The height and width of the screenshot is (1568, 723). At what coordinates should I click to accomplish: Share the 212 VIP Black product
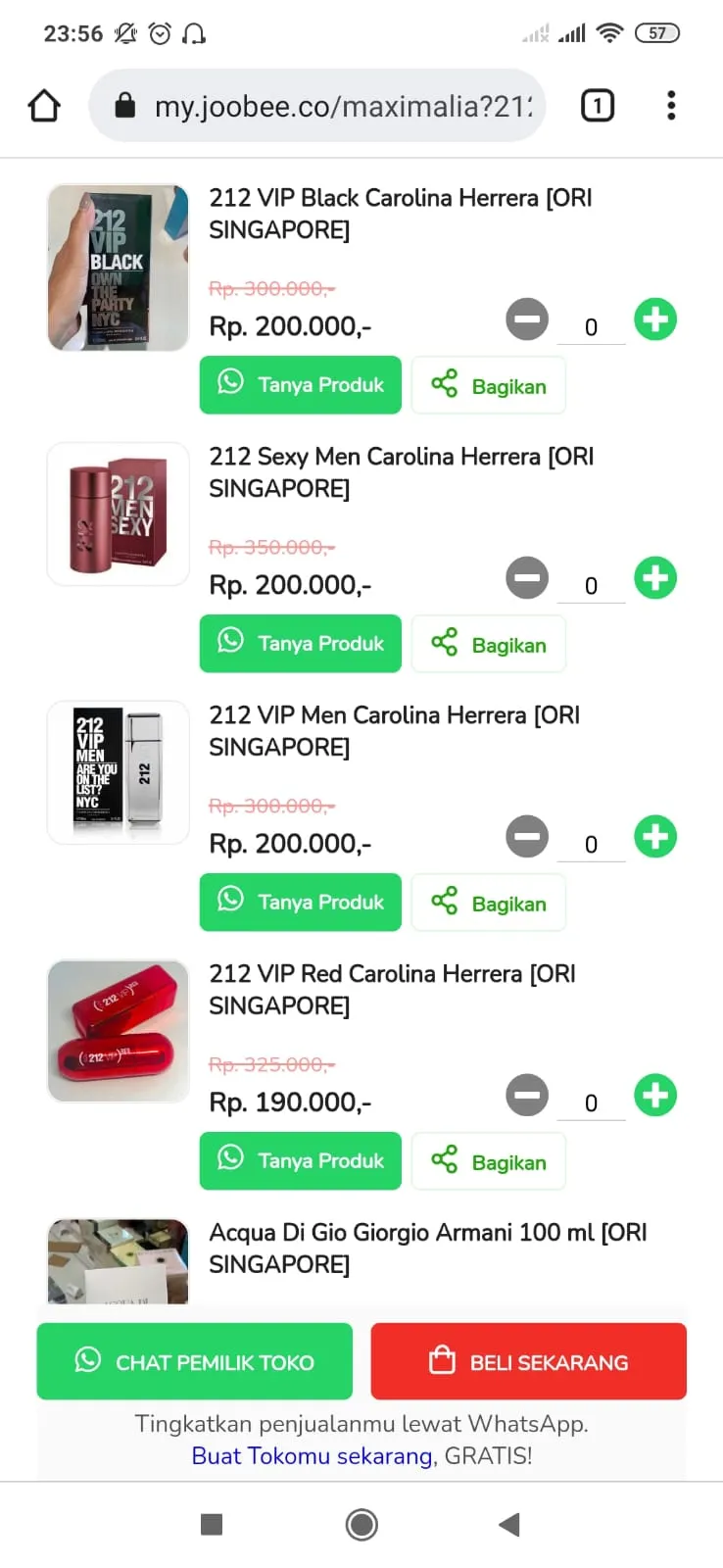[489, 385]
